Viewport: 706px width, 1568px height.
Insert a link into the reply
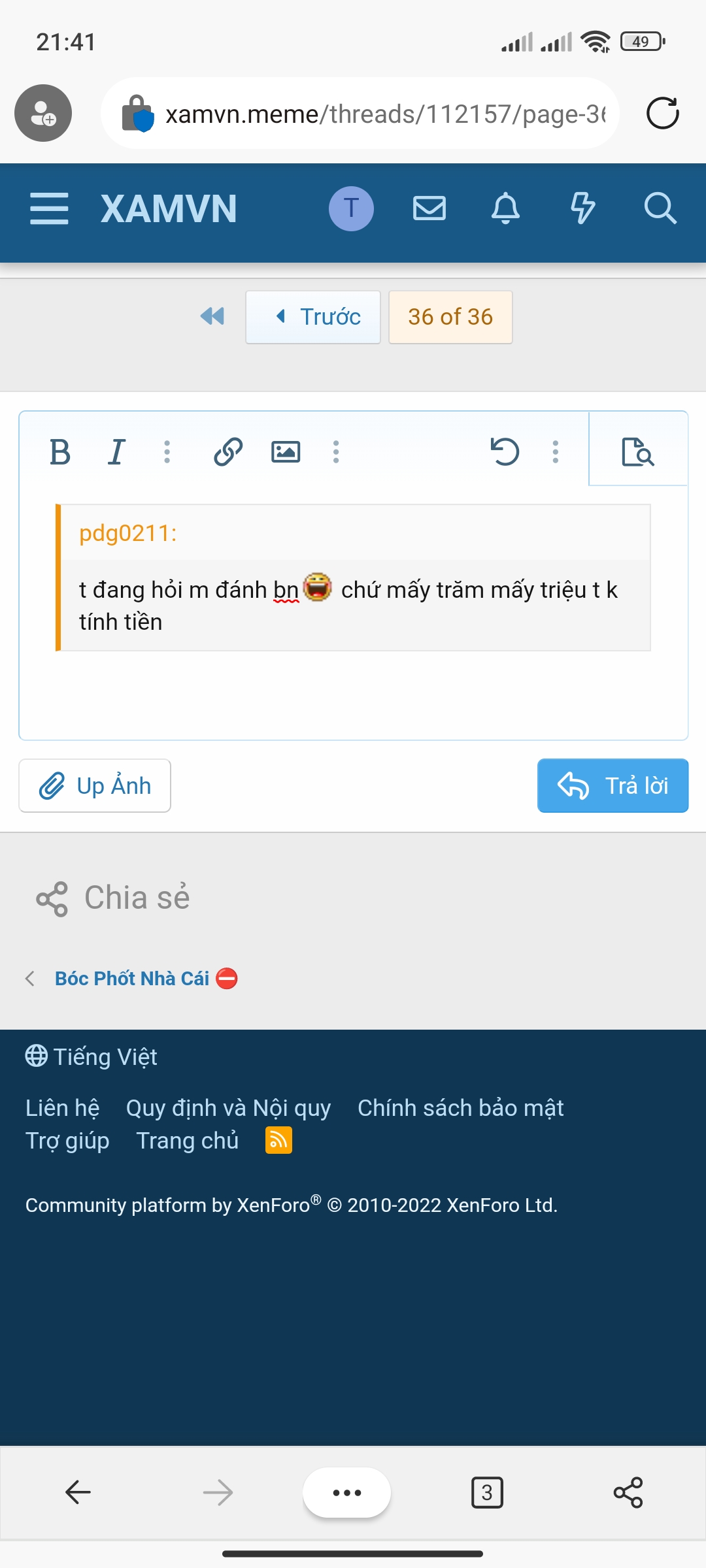[228, 451]
